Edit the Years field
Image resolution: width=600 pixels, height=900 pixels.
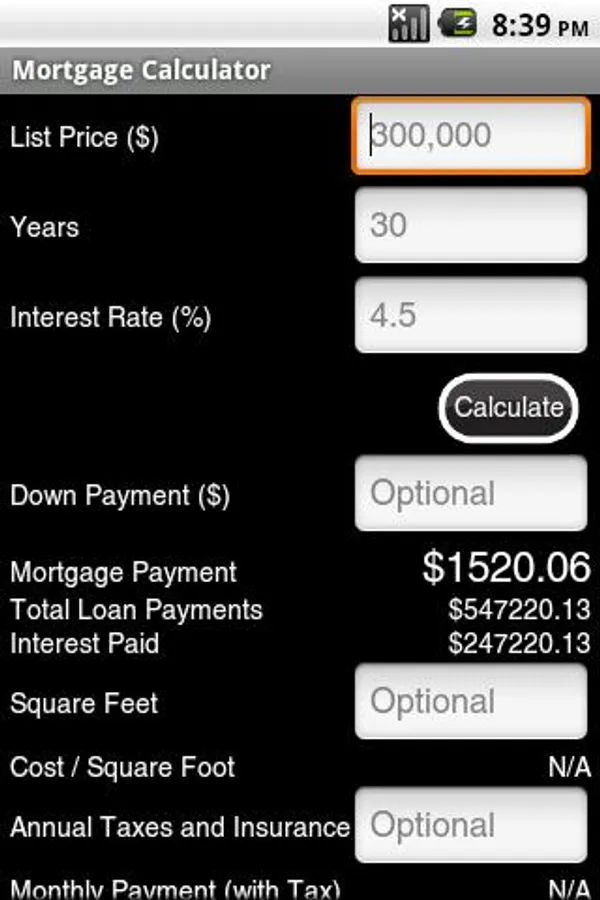[470, 226]
